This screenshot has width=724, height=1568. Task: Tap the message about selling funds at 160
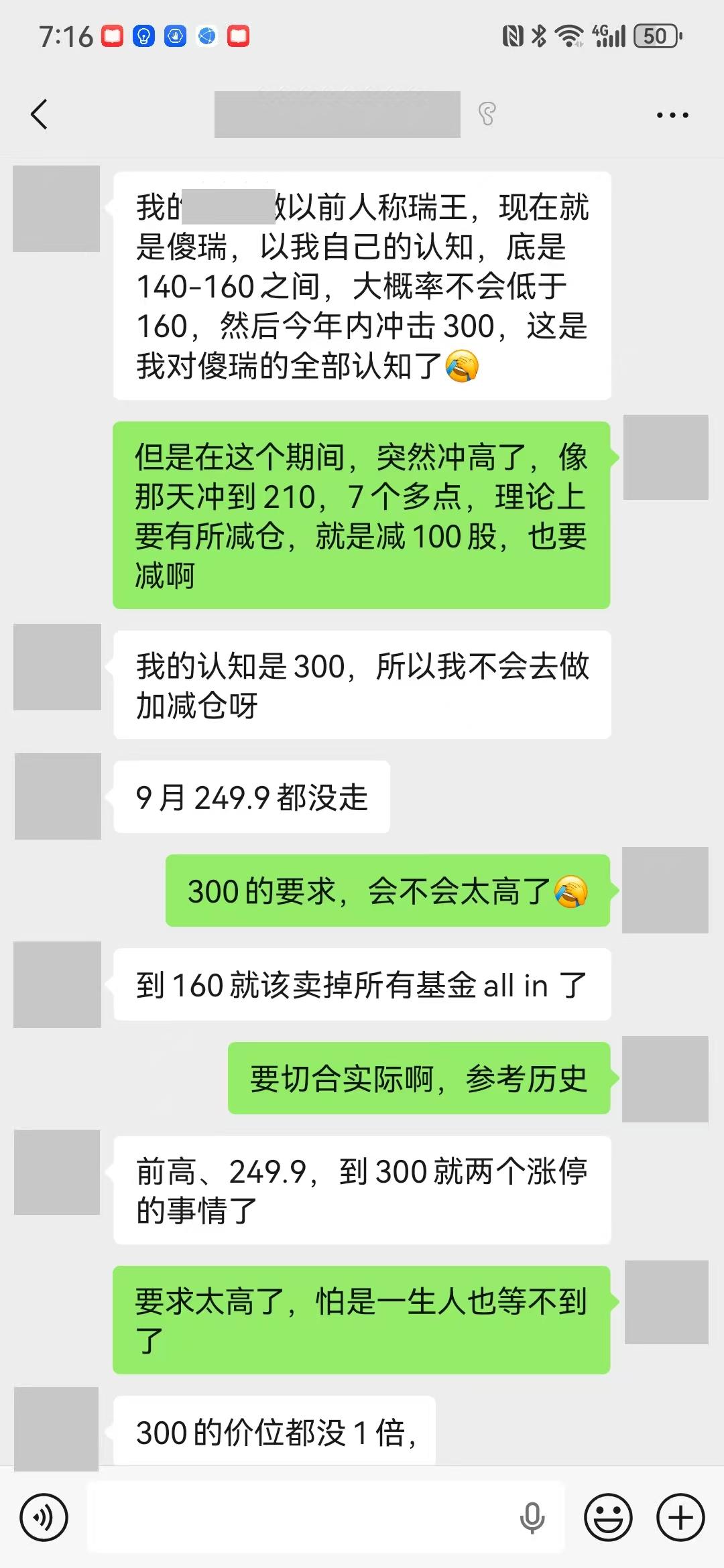pos(362,985)
